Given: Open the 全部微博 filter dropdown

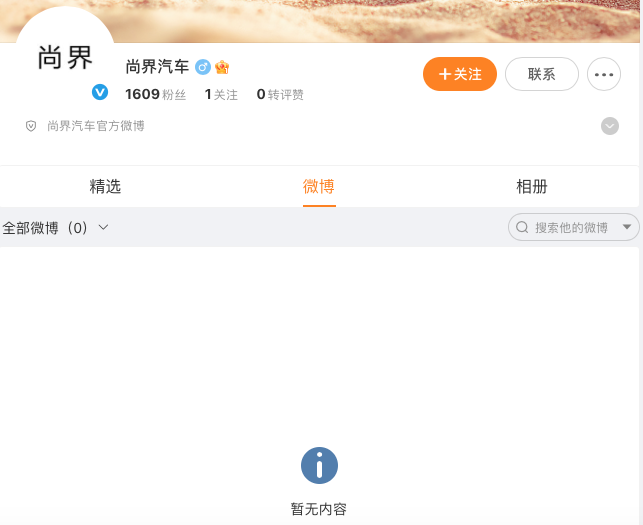Looking at the screenshot, I should 55,228.
